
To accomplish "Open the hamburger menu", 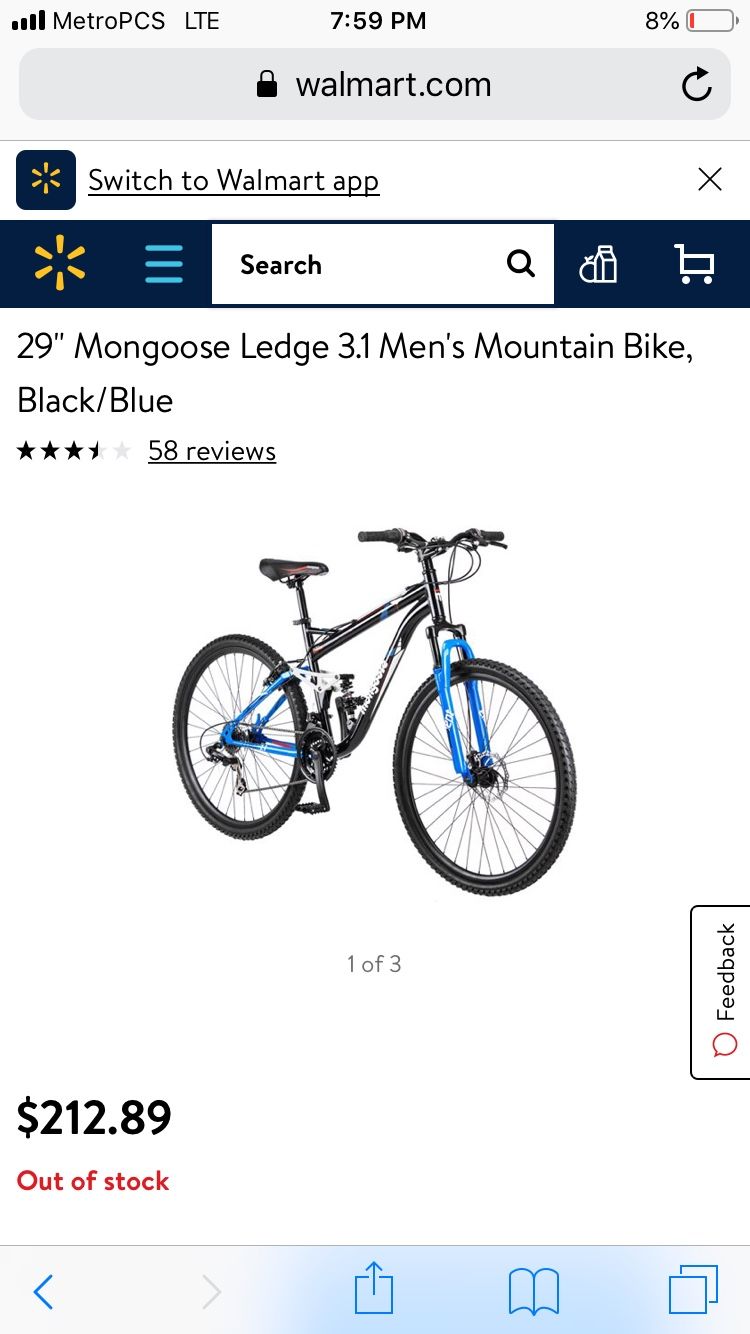I will 164,264.
